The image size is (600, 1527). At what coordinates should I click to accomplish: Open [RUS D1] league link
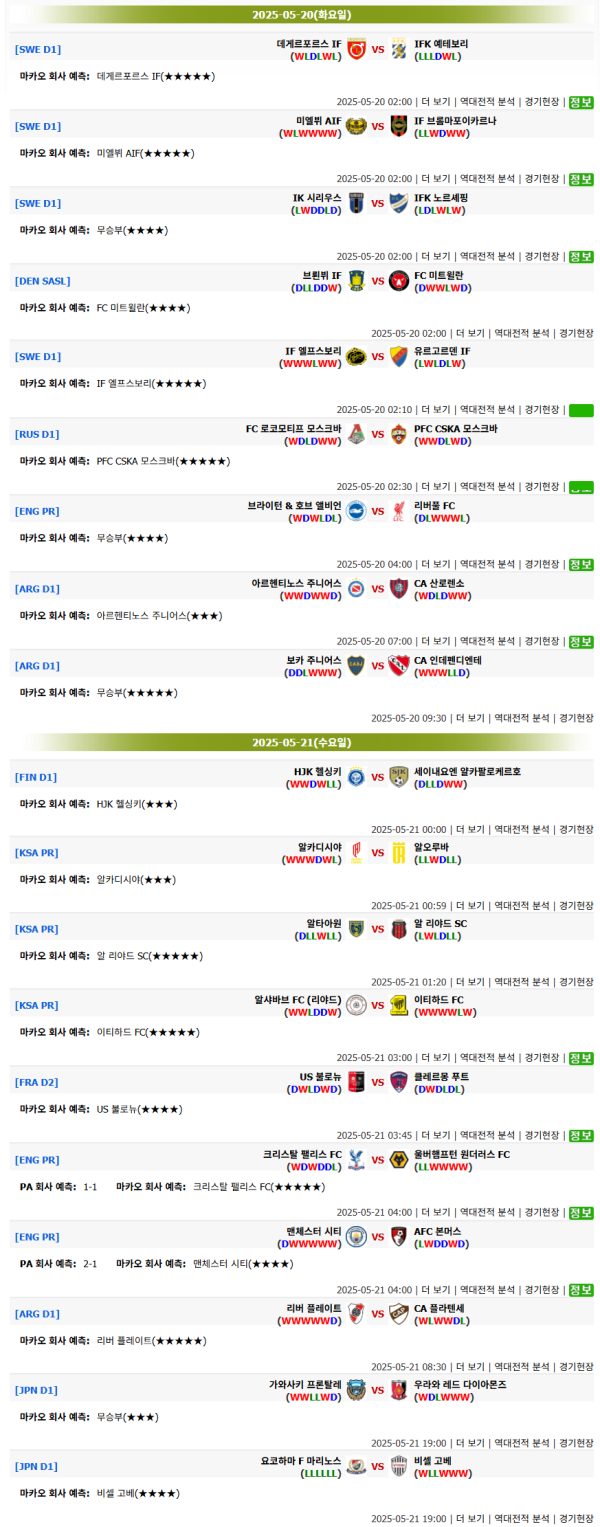[x=37, y=434]
